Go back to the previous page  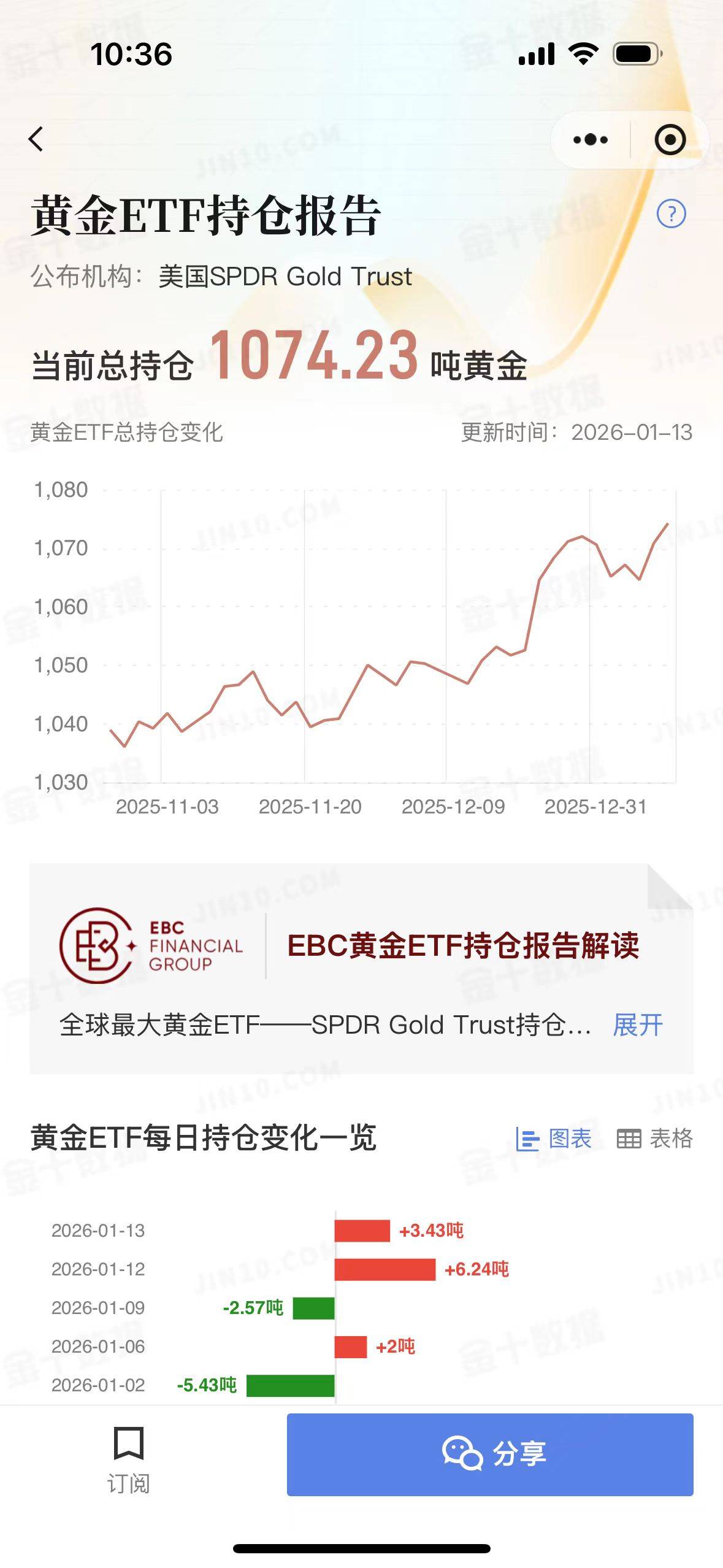[36, 139]
